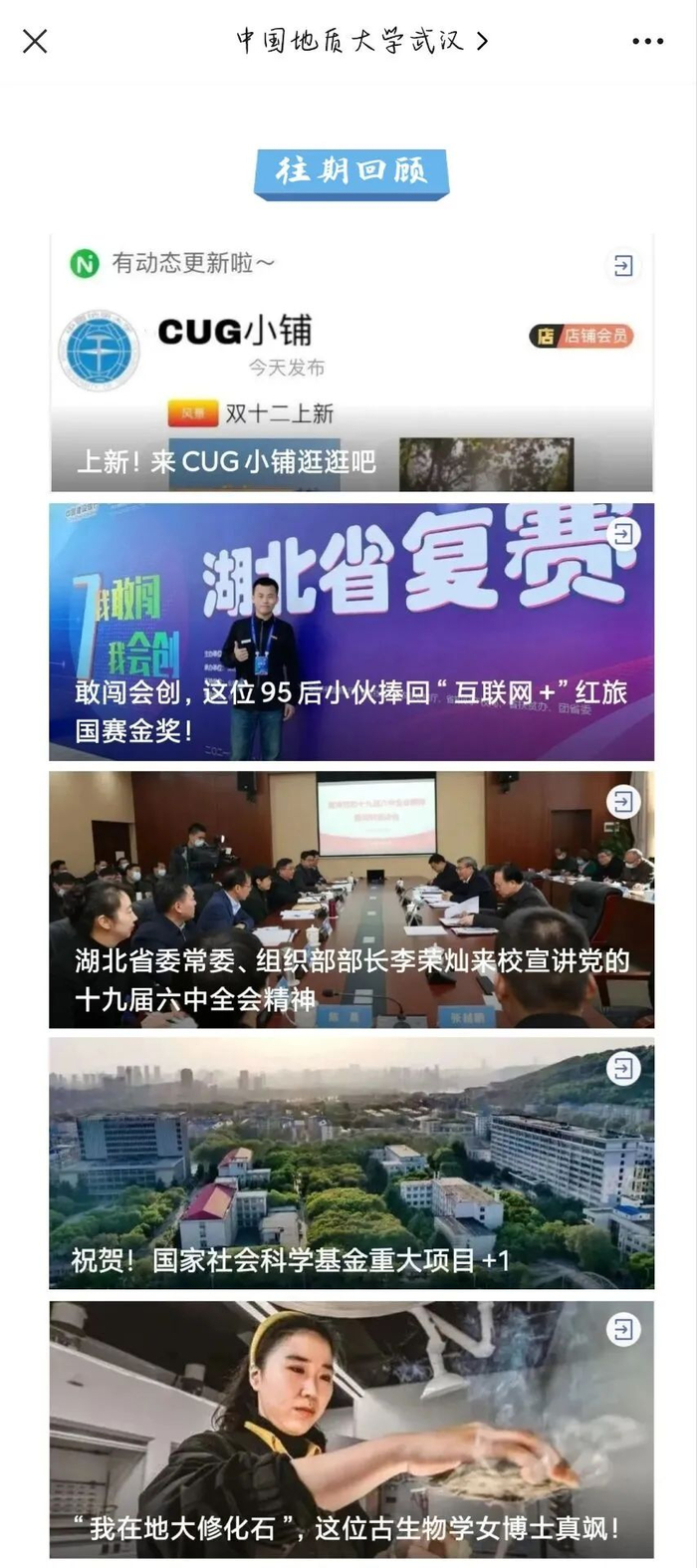View the 我在地大修化石 article
Image resolution: width=697 pixels, height=1568 pixels.
pos(351,1429)
